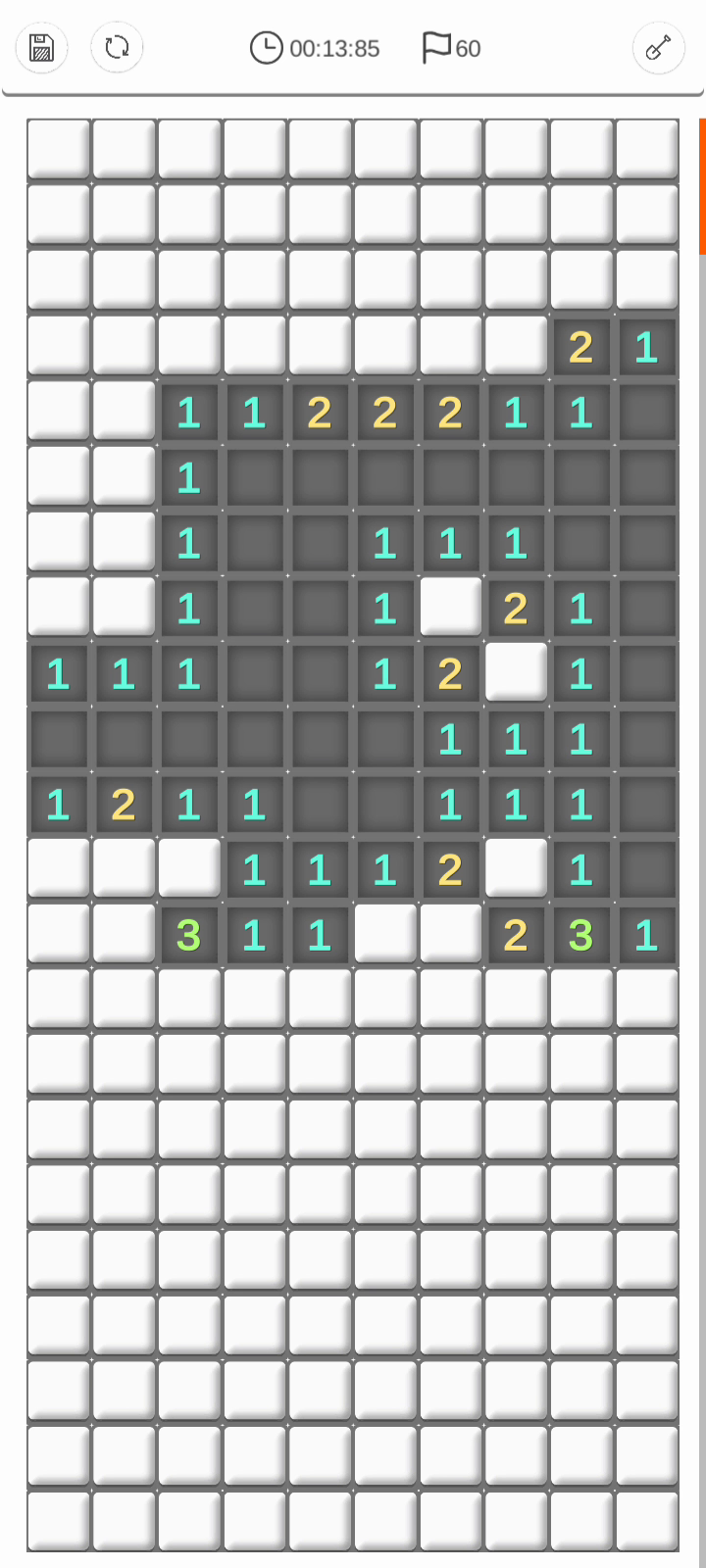Reveal the covered tile between 1 and 2 beneath 1 1 1
706x1568 pixels.
[x=450, y=608]
